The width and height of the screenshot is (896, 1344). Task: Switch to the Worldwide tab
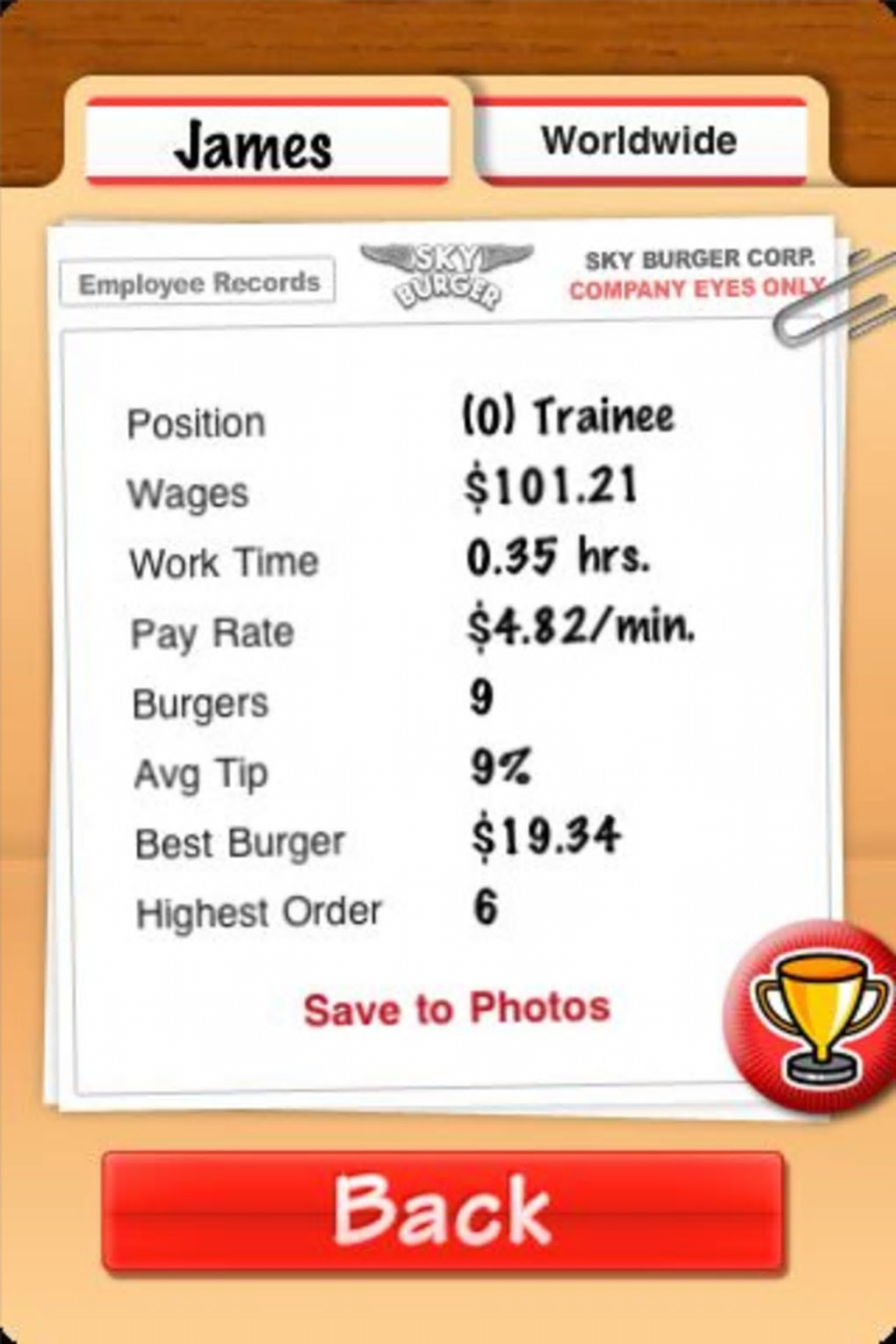coord(639,141)
